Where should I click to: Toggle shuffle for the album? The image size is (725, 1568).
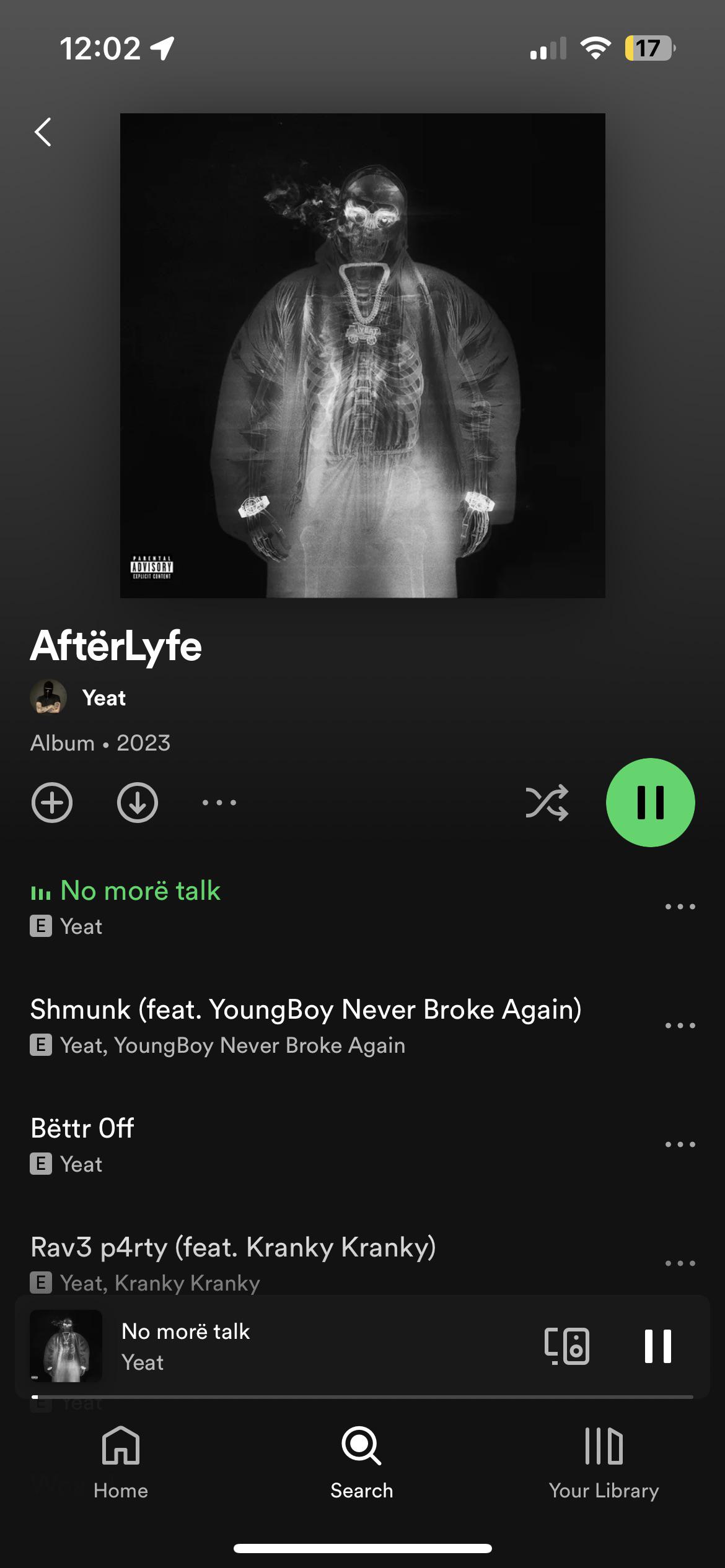(x=547, y=803)
